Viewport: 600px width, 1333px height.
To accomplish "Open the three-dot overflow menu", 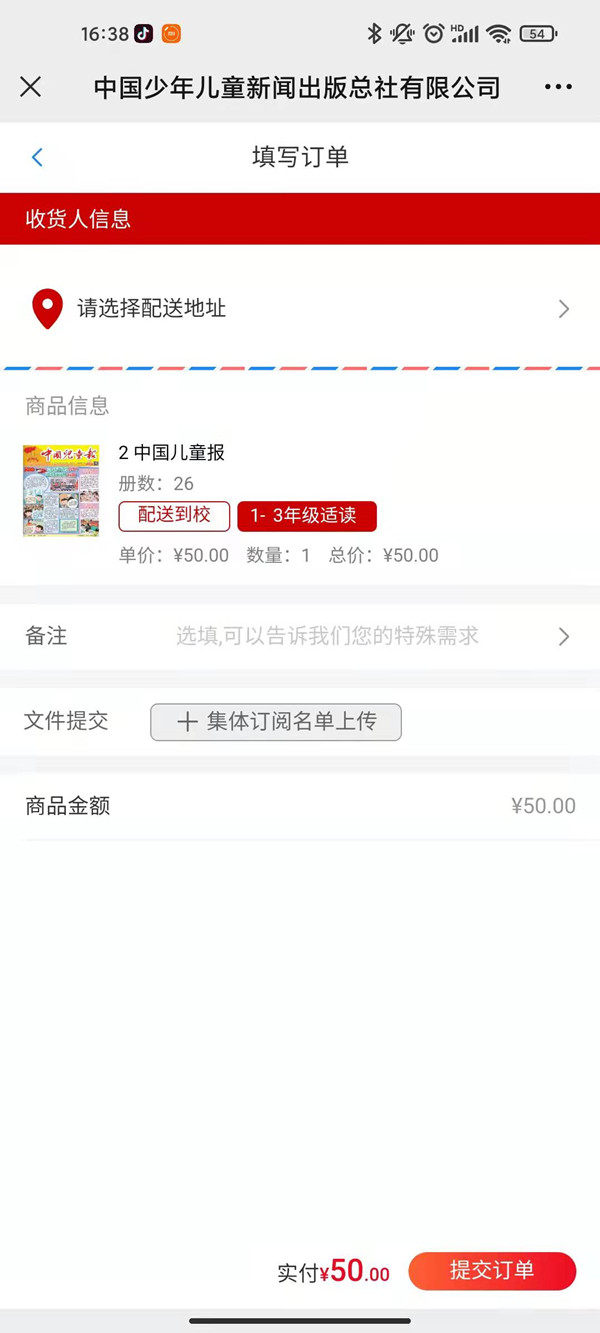I will pyautogui.click(x=559, y=87).
